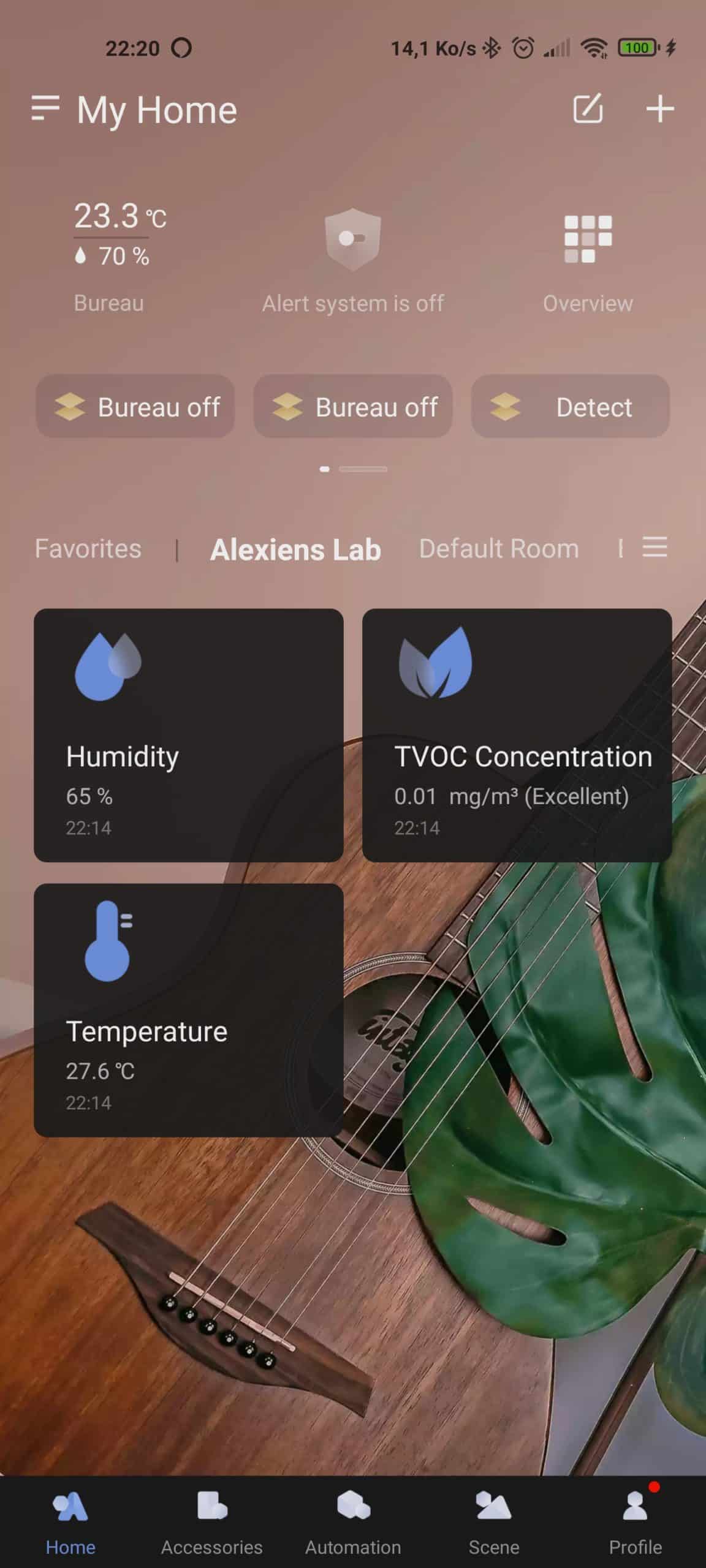Toggle the alert system shield
Screen dimensions: 706x1568
[352, 239]
